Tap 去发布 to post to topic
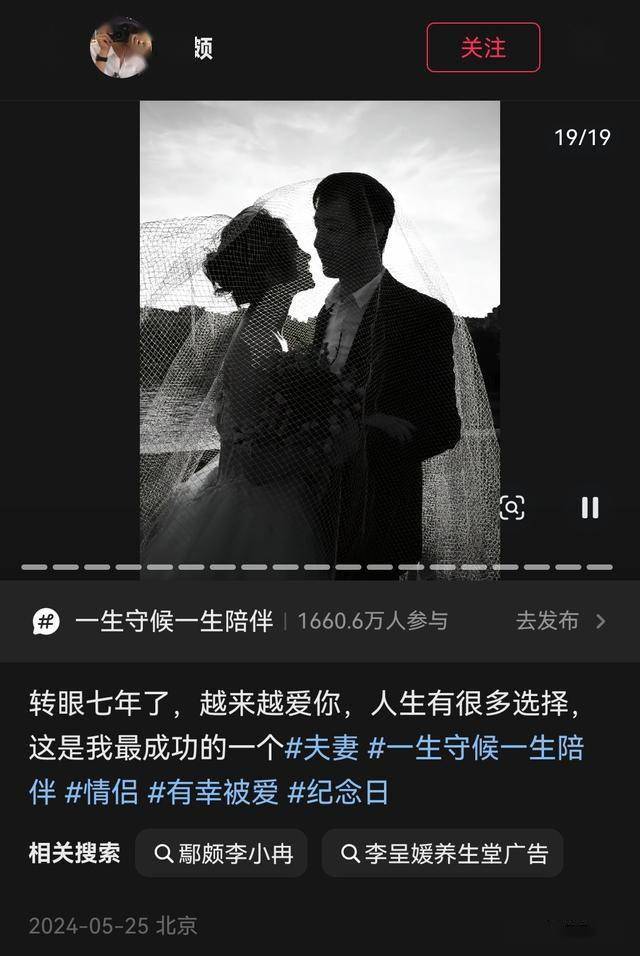 (x=561, y=621)
